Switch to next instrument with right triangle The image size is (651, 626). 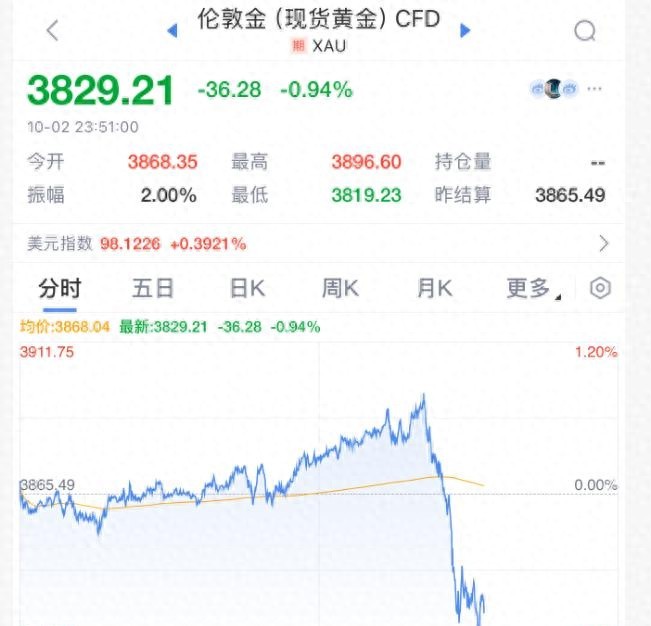tap(465, 31)
